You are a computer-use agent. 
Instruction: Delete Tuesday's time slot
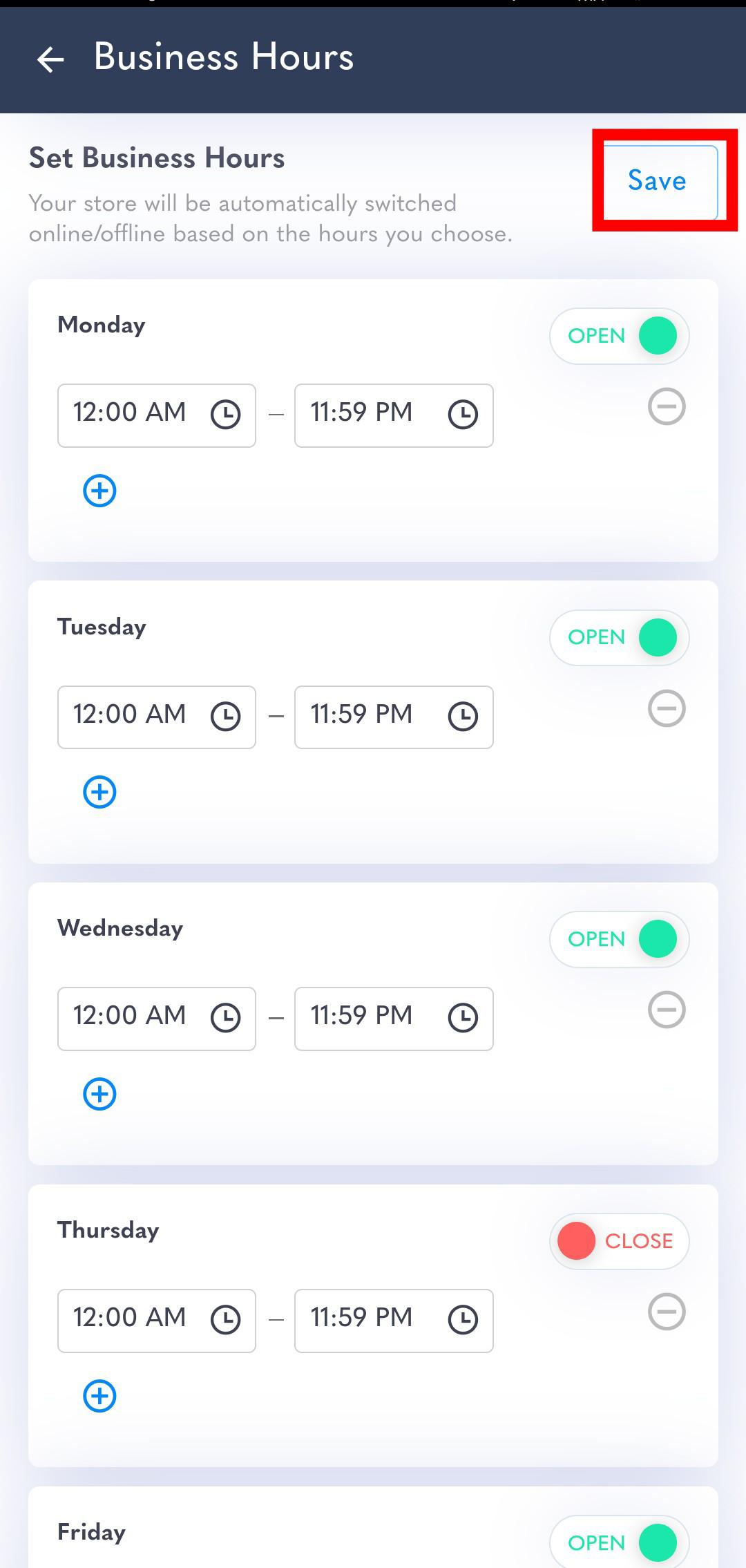pyautogui.click(x=667, y=708)
